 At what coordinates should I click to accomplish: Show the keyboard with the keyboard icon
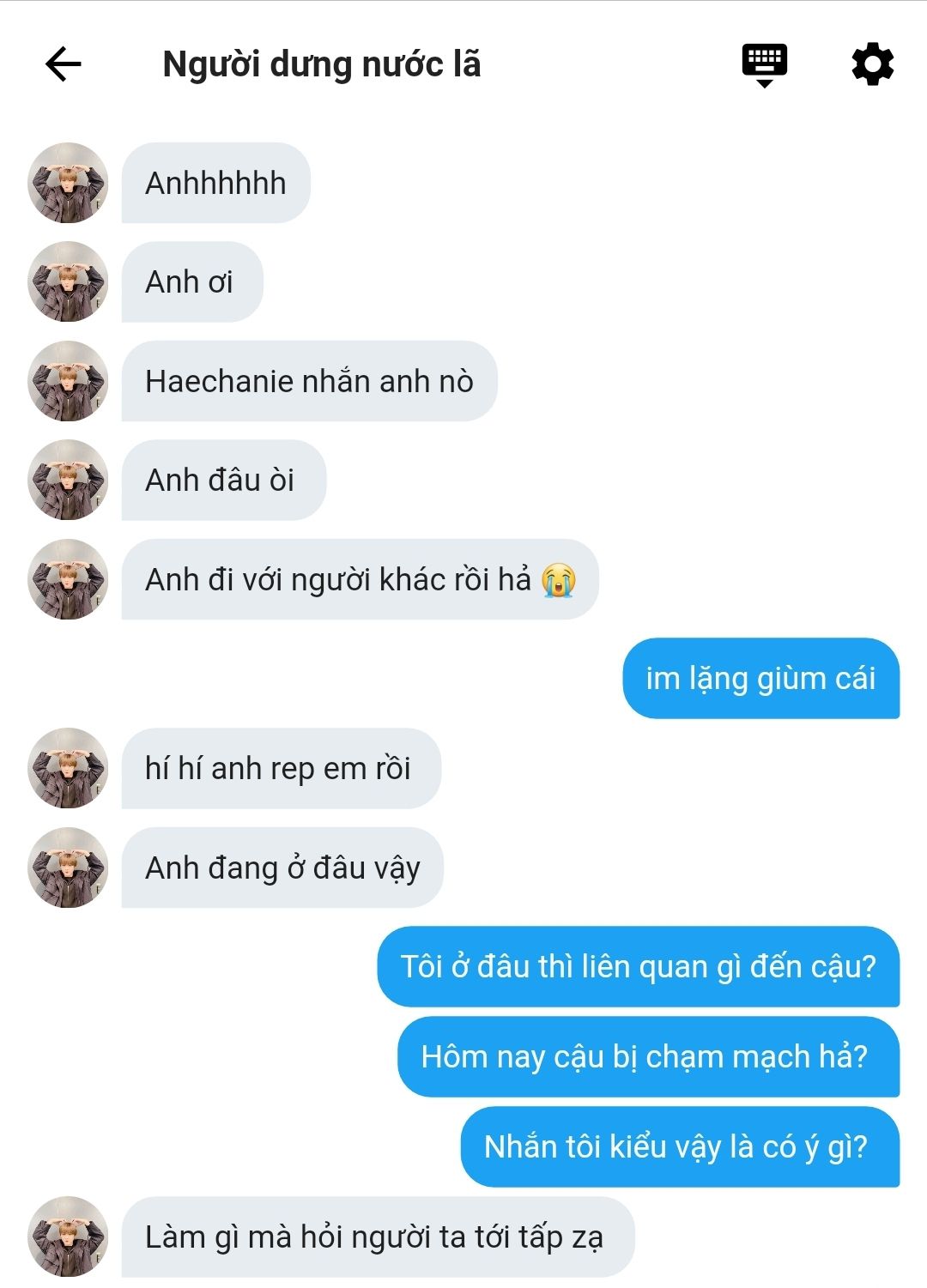click(764, 64)
